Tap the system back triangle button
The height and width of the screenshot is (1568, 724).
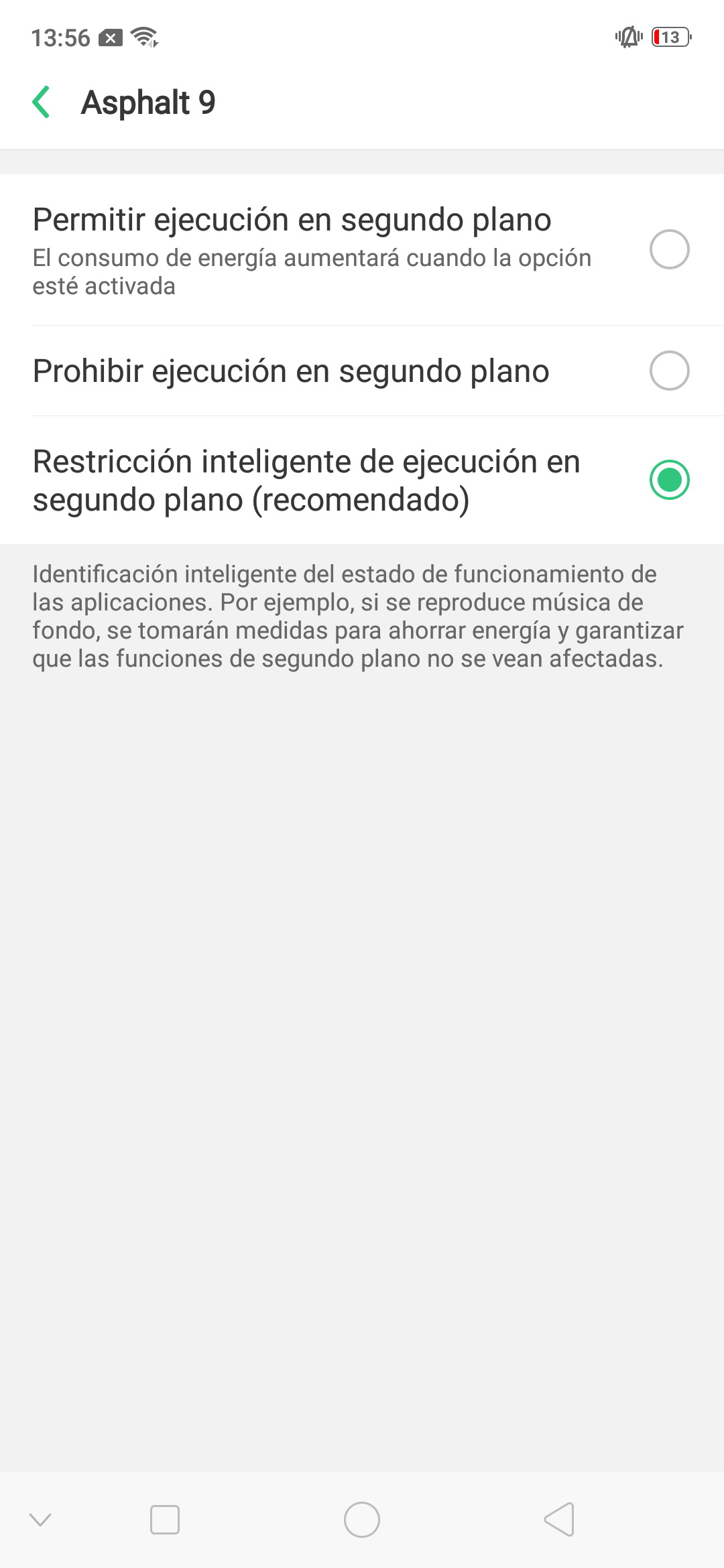[x=559, y=1519]
